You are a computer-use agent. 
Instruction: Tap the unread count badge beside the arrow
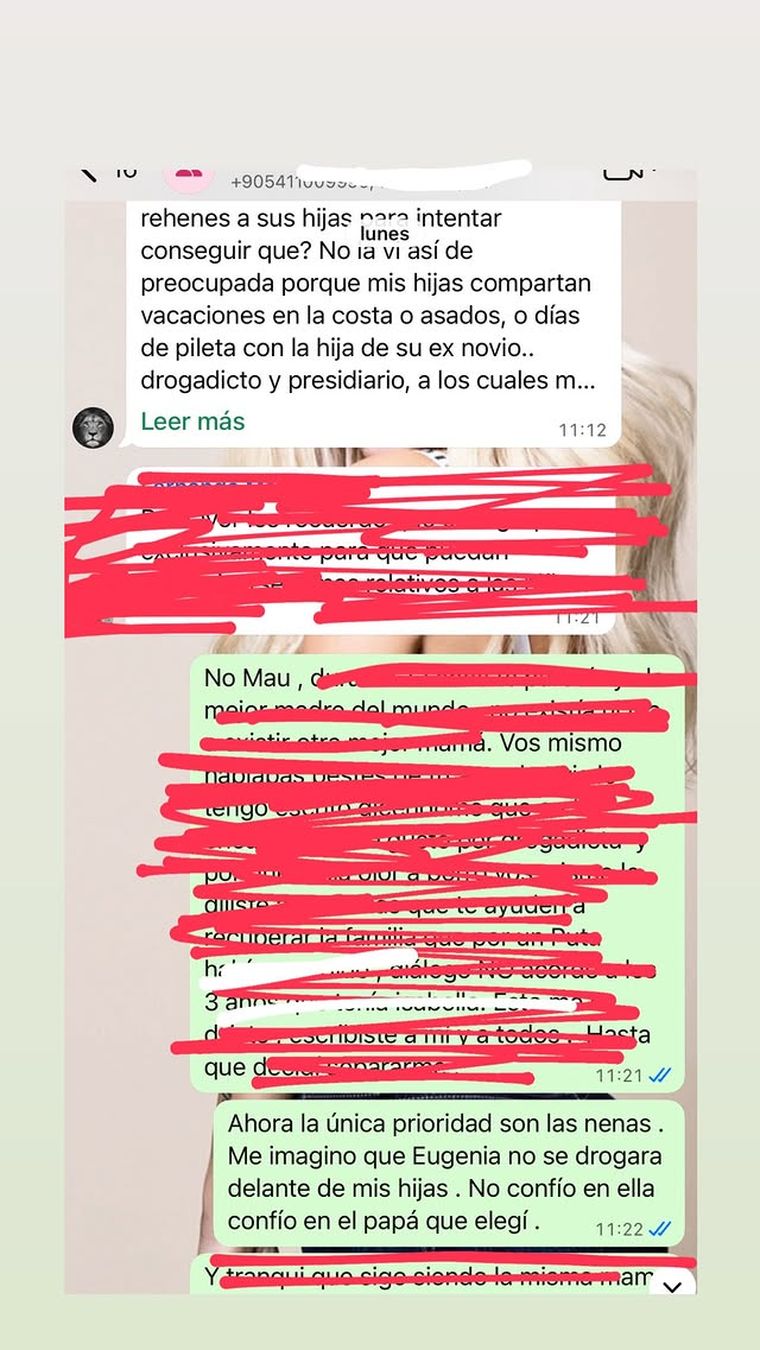click(x=128, y=170)
